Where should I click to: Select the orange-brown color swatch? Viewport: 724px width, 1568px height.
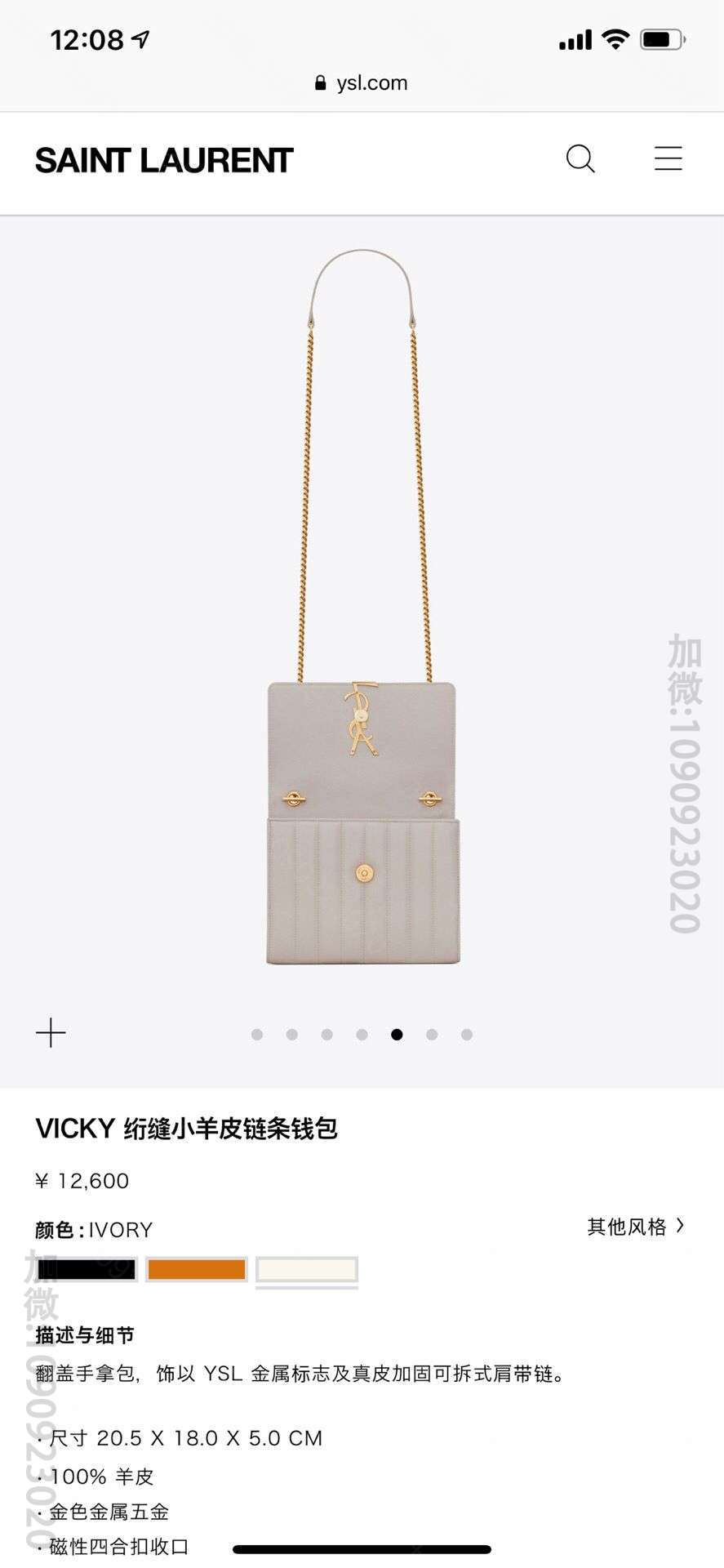(197, 1270)
